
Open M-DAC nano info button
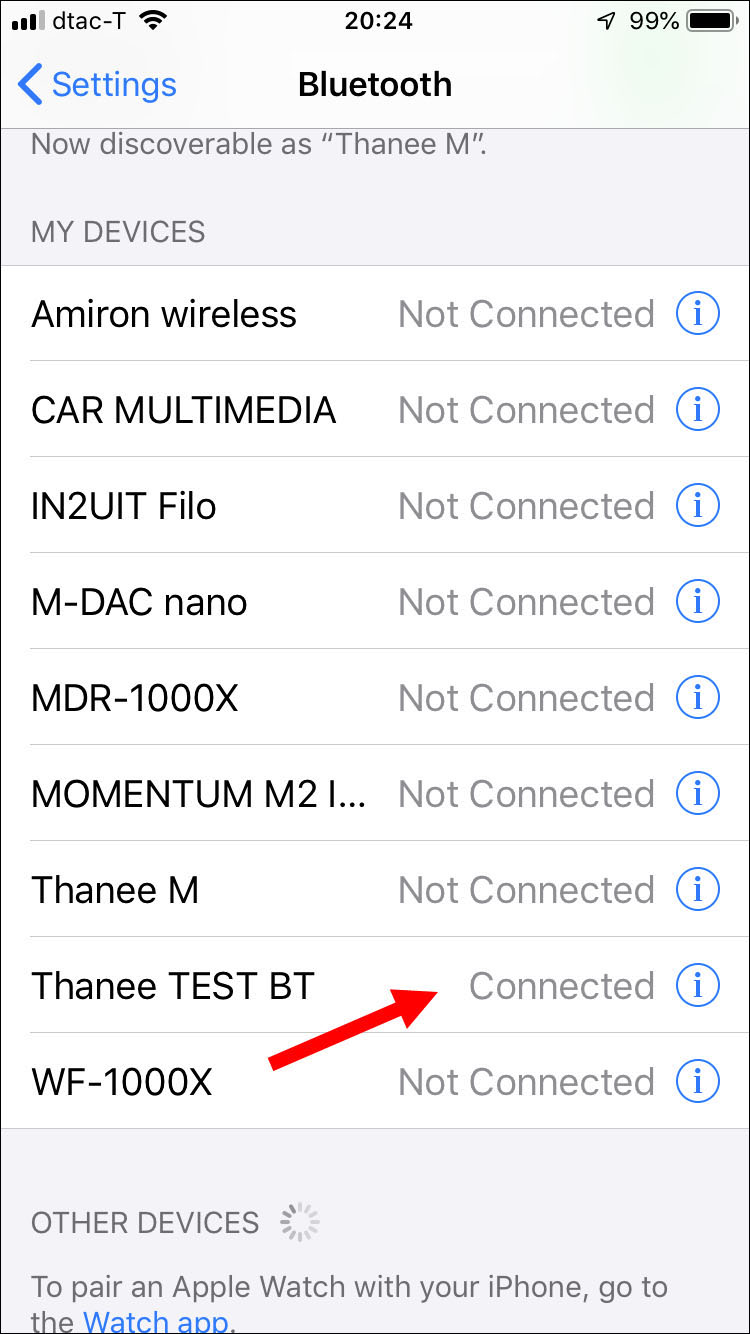tap(697, 602)
